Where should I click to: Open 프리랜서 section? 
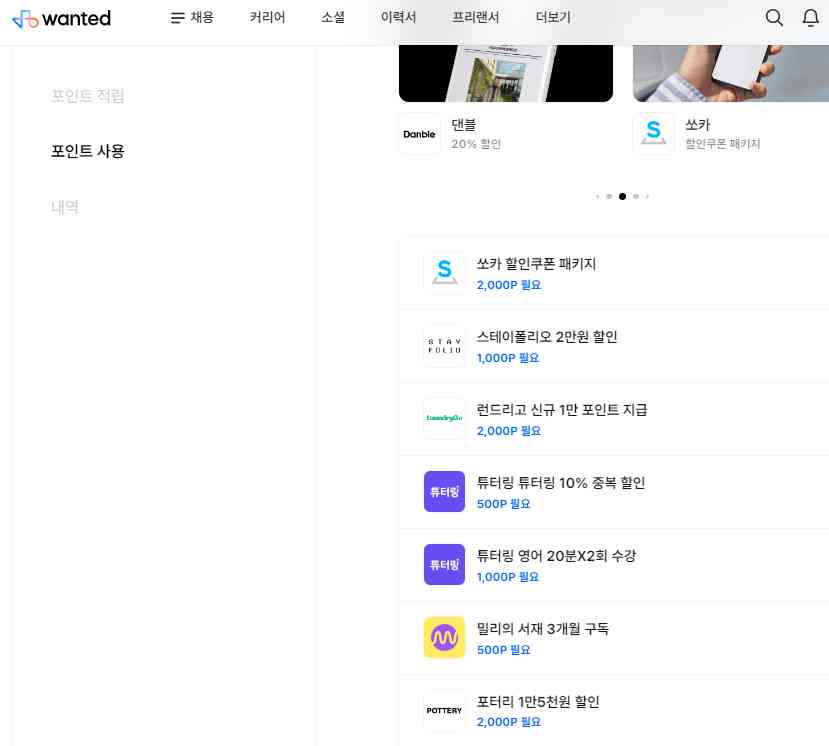coord(475,18)
